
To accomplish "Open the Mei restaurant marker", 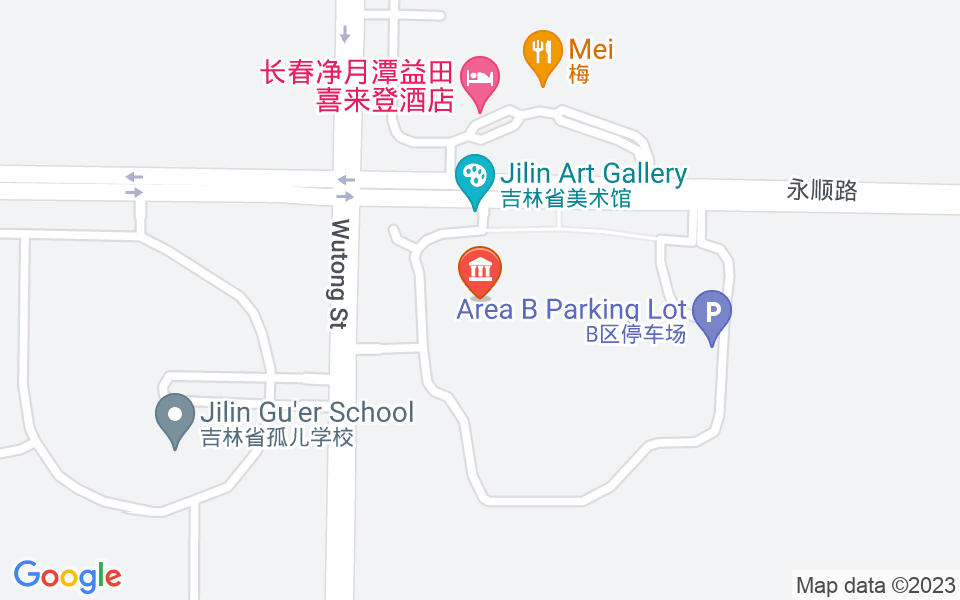I will pos(542,51).
